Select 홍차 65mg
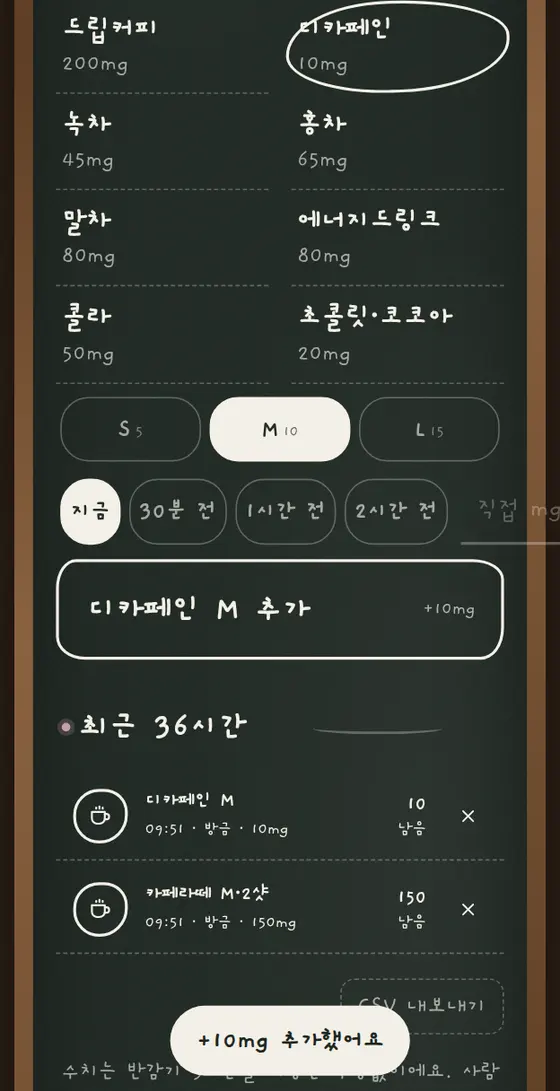 [398, 141]
